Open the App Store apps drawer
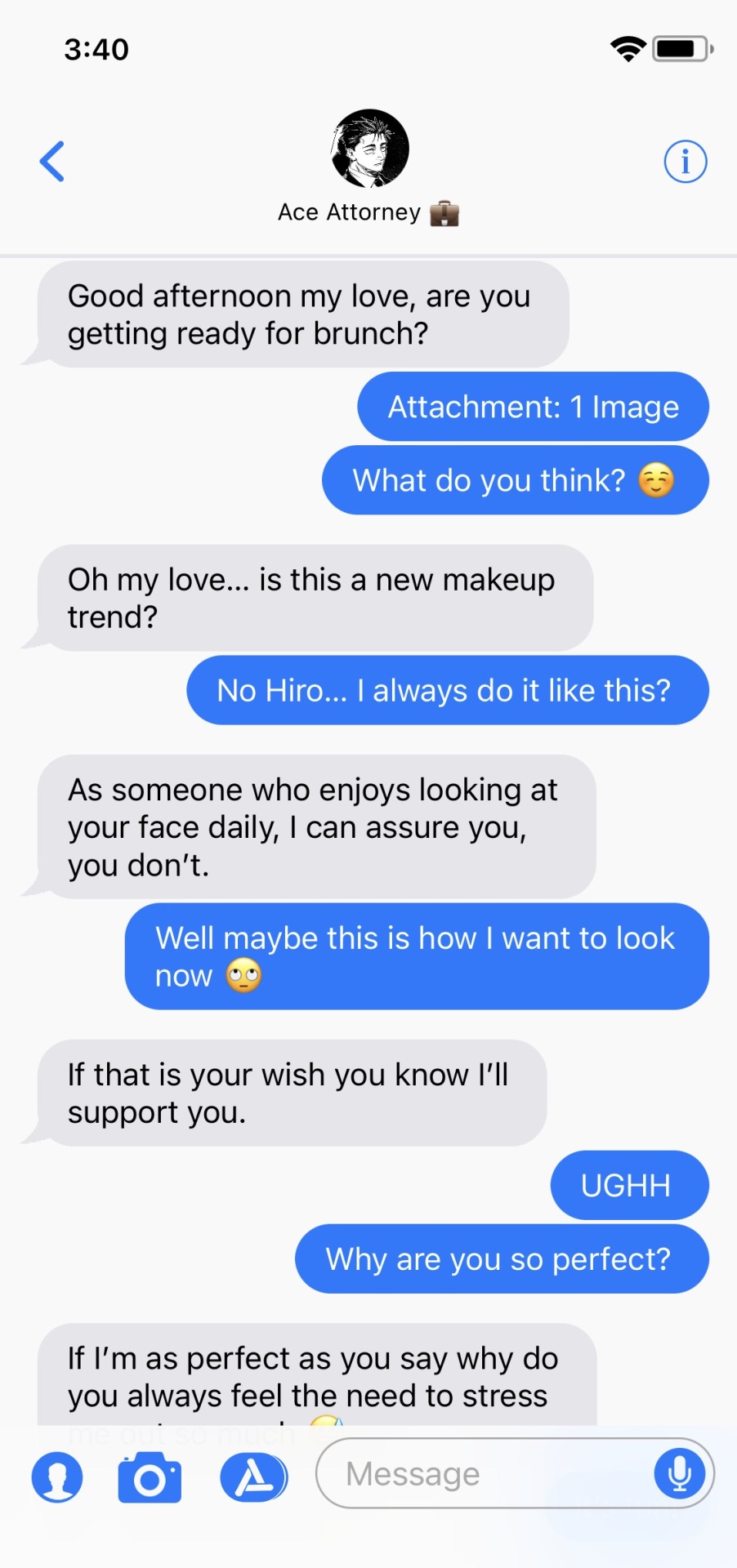 coord(253,1477)
